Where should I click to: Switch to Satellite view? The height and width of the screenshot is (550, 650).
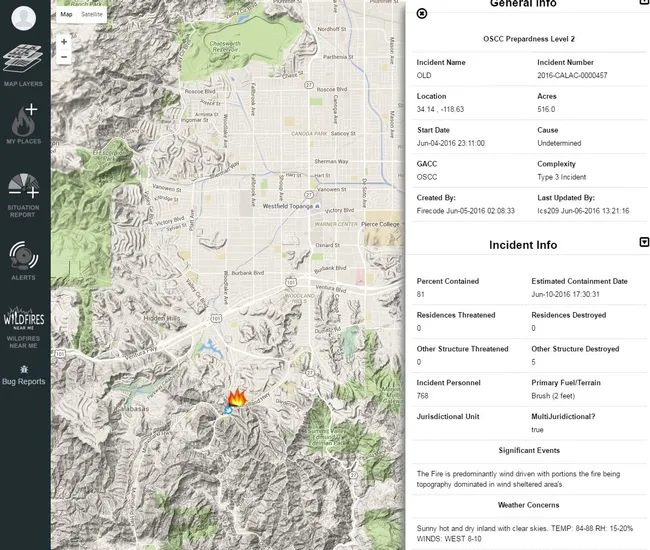click(x=92, y=14)
